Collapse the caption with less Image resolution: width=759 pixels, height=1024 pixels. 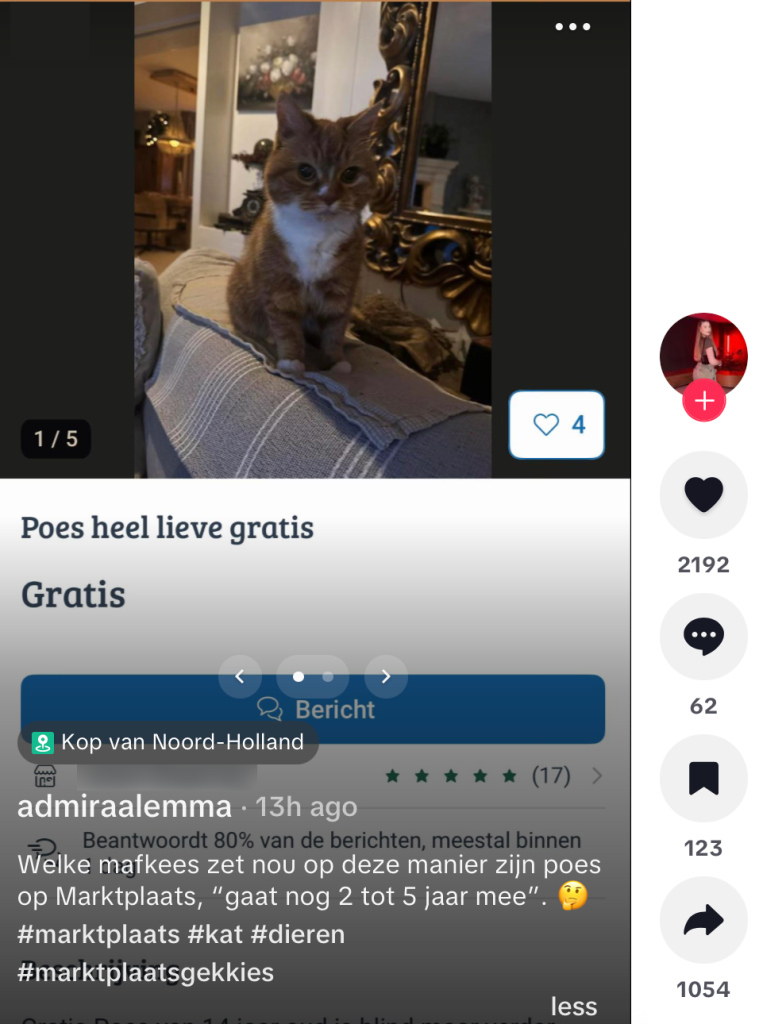(x=573, y=1006)
